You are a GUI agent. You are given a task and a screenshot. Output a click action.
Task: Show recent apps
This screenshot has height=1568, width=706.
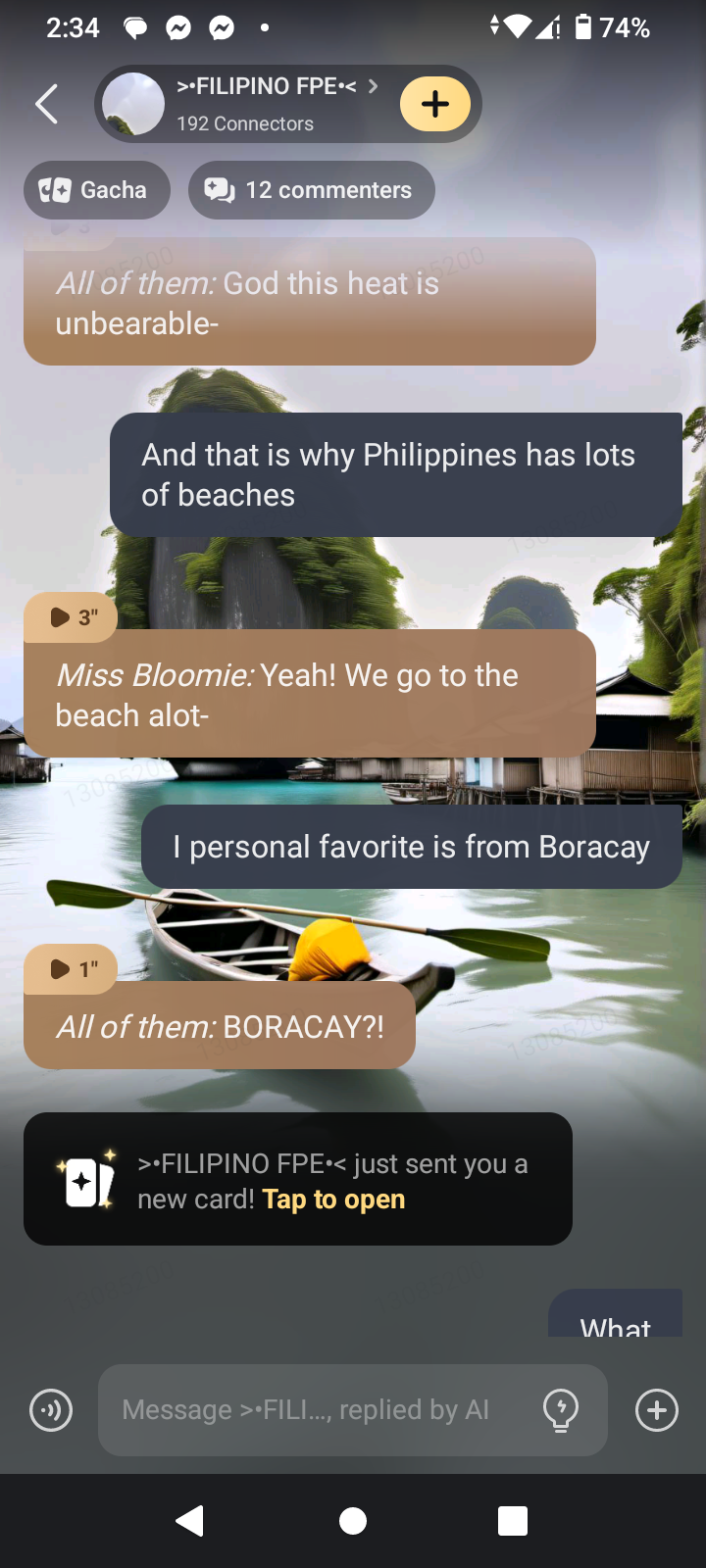[x=513, y=1521]
